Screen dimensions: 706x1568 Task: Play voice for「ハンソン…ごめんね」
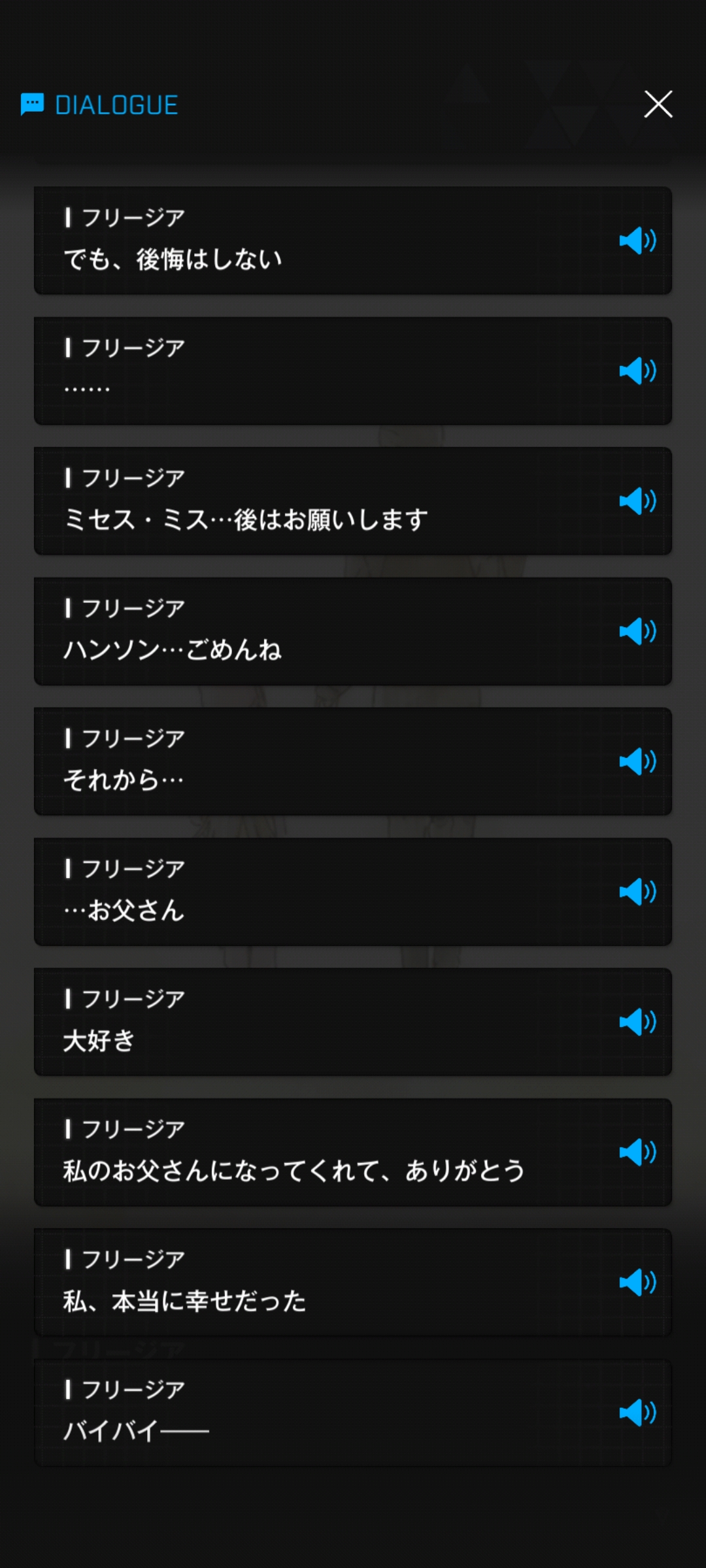pyautogui.click(x=637, y=631)
